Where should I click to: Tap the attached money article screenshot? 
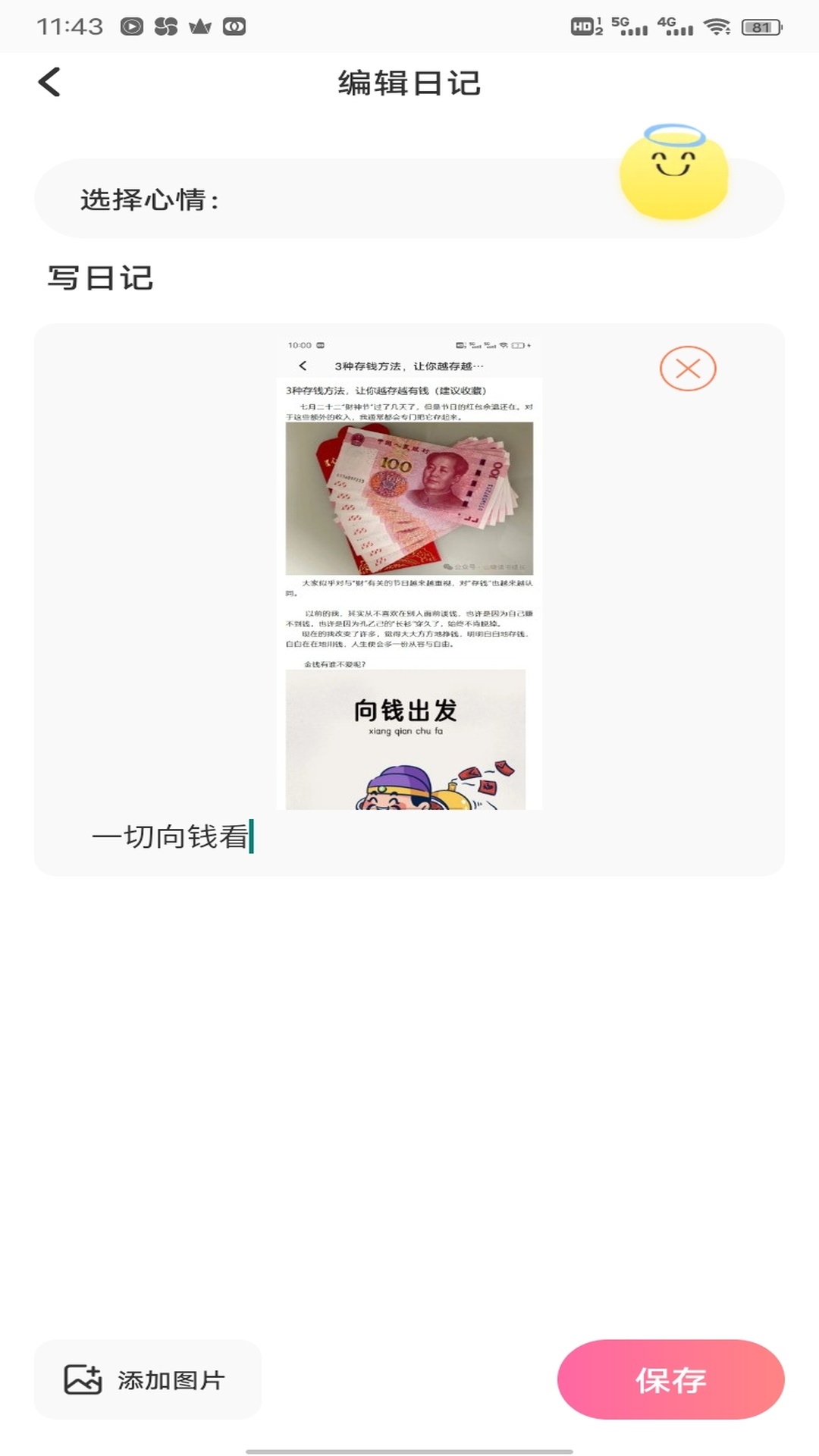409,573
